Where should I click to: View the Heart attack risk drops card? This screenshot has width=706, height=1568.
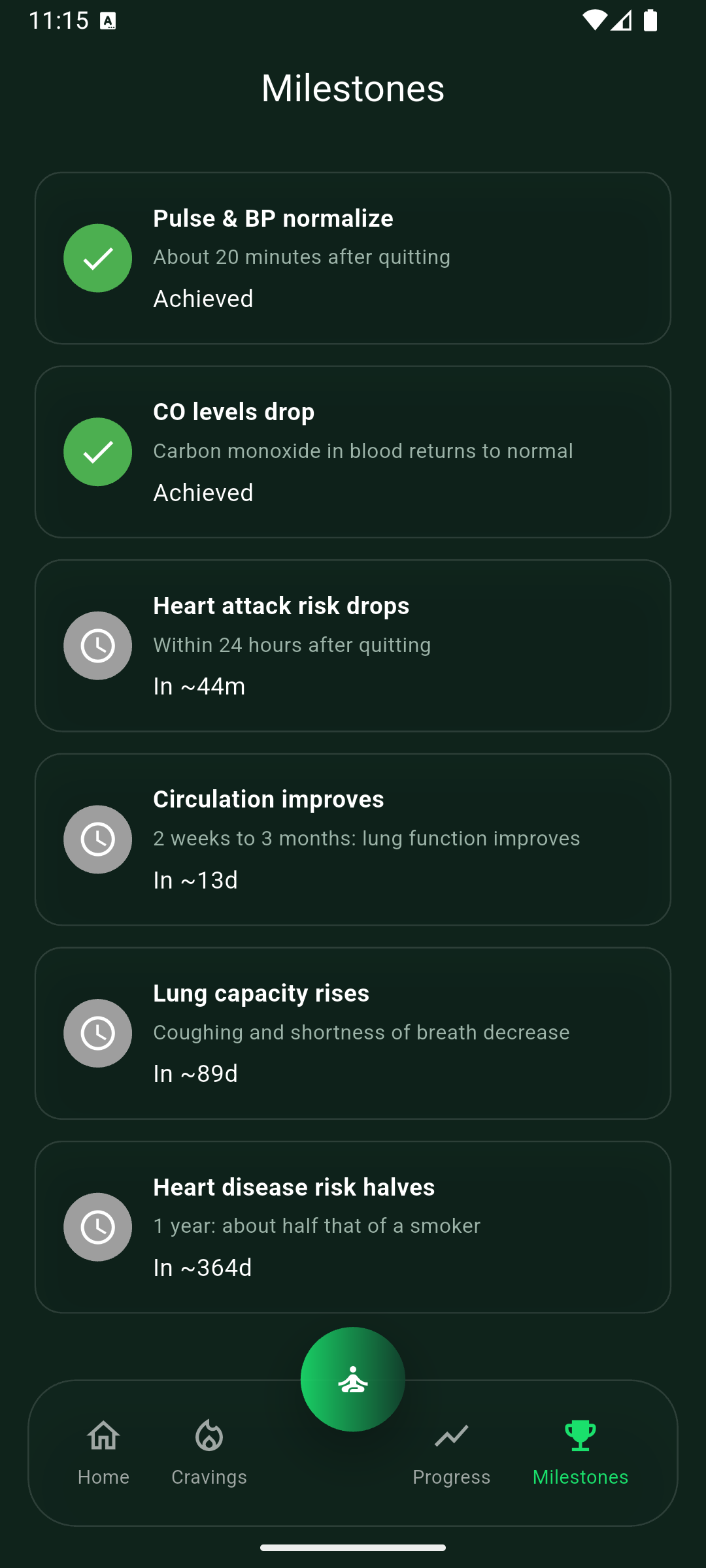coord(353,645)
